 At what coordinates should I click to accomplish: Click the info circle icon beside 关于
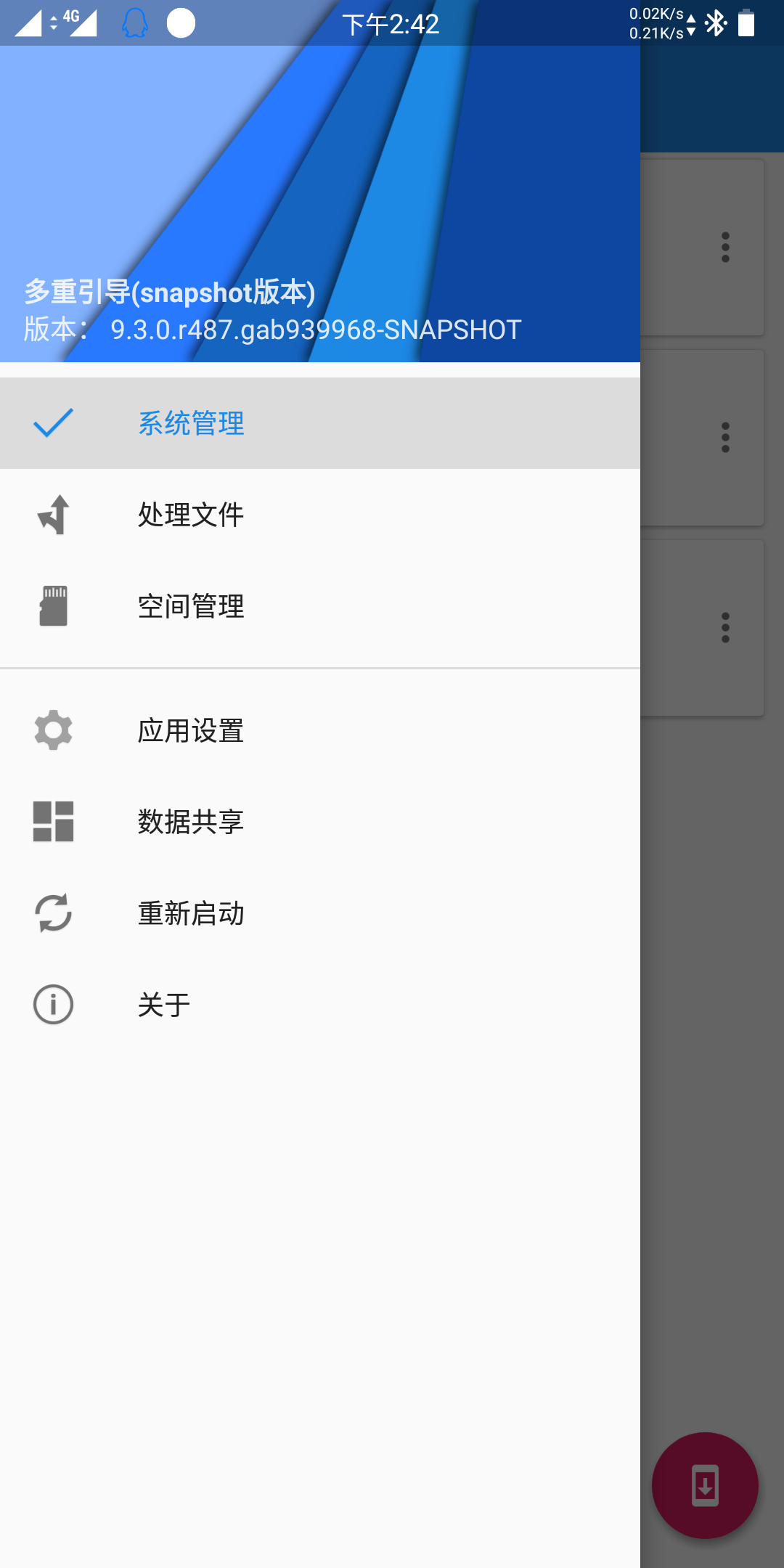pyautogui.click(x=52, y=1005)
